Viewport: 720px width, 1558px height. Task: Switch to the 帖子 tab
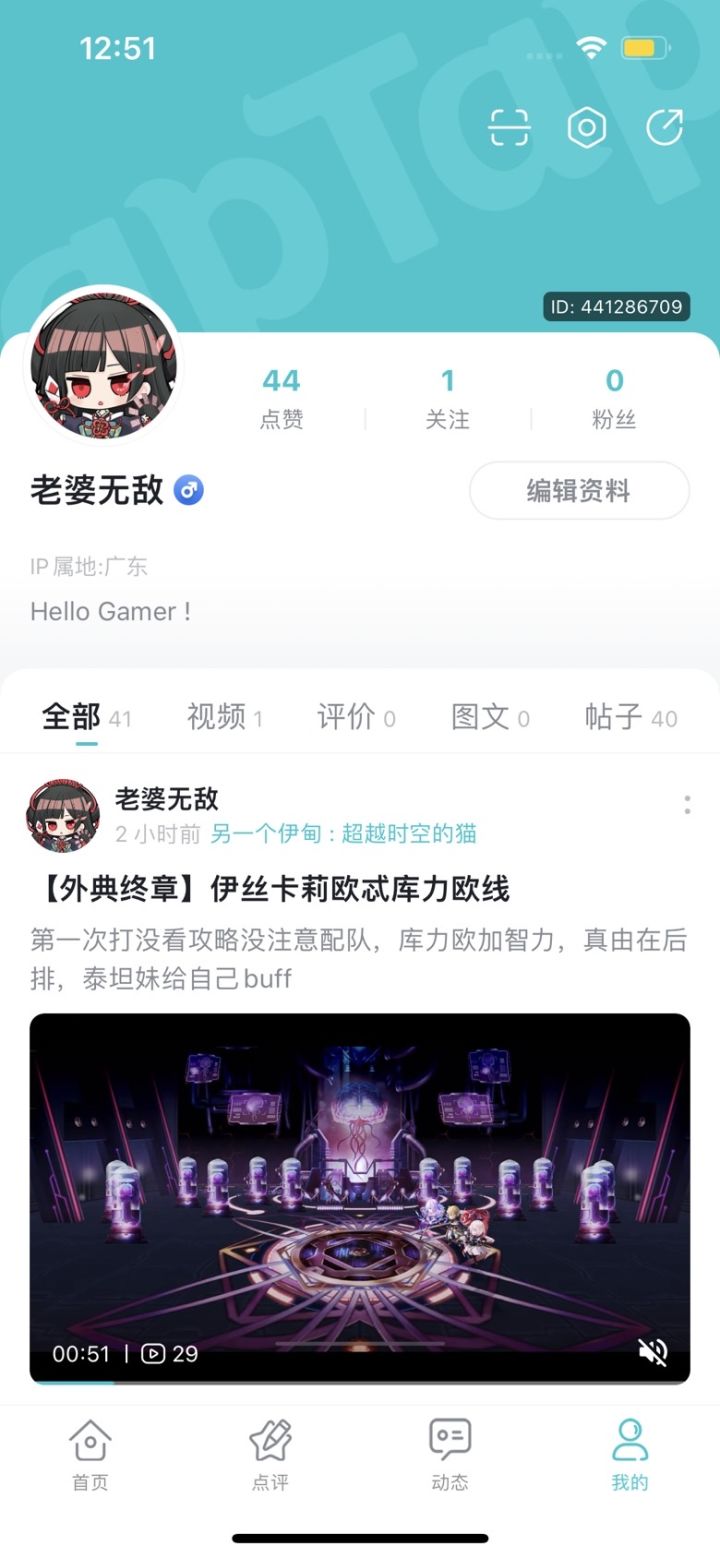pyautogui.click(x=631, y=717)
